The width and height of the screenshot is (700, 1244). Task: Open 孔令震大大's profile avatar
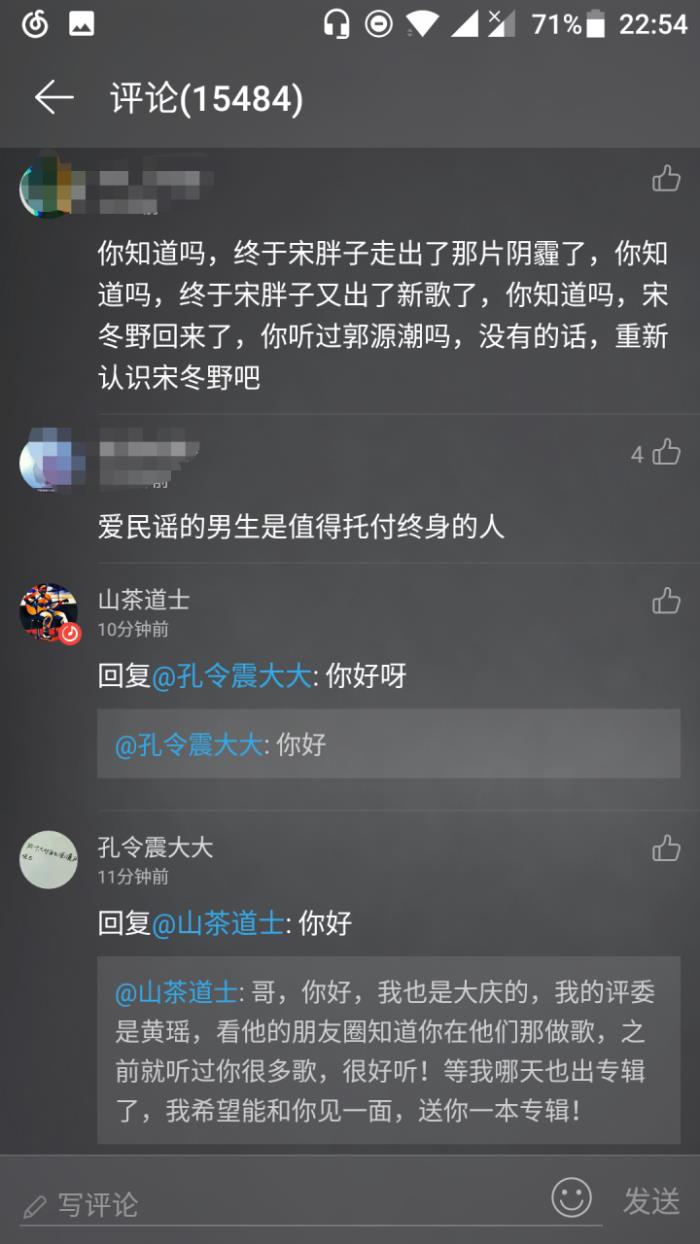[x=49, y=860]
